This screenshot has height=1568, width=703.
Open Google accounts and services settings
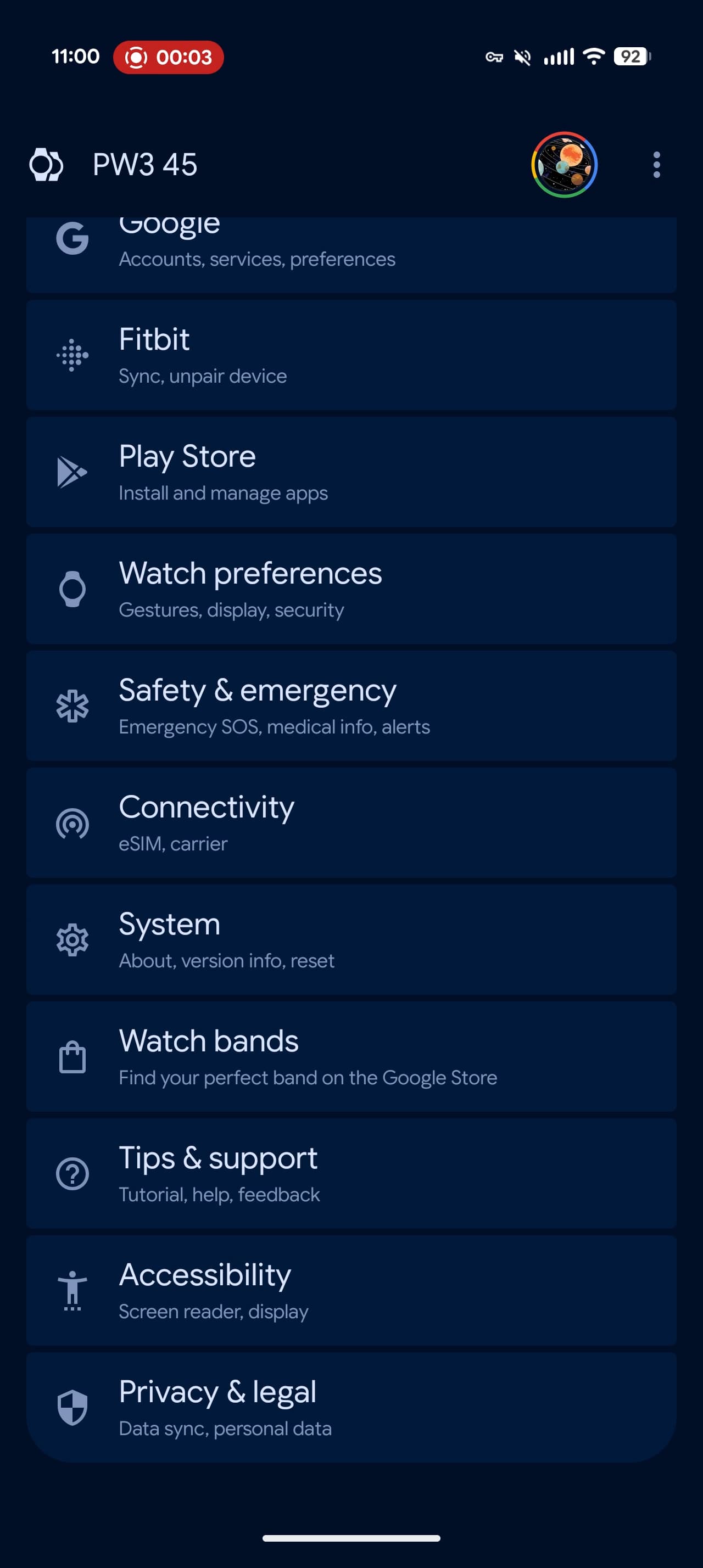click(350, 253)
